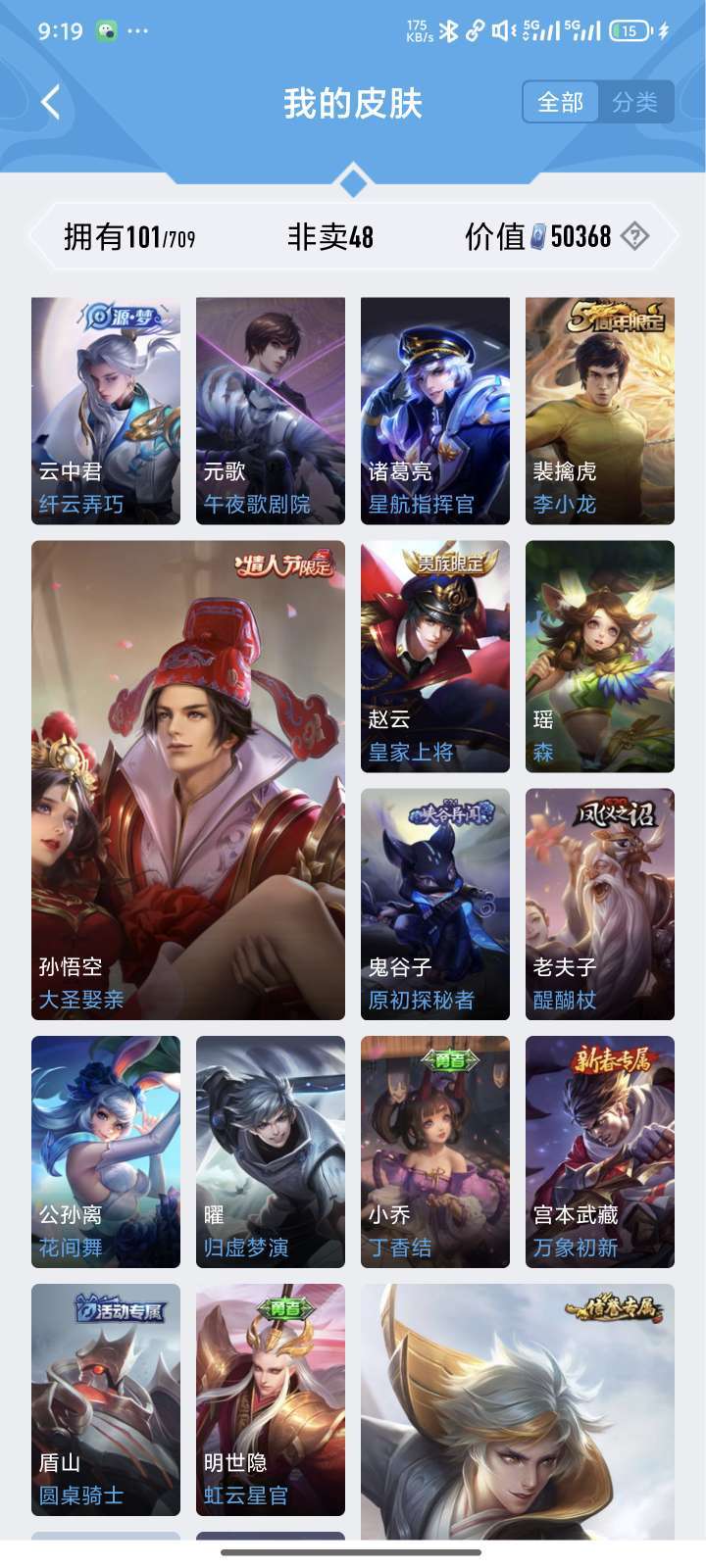Open 云中君 纤云弄巧 skin card
The width and height of the screenshot is (706, 1568).
click(x=106, y=411)
